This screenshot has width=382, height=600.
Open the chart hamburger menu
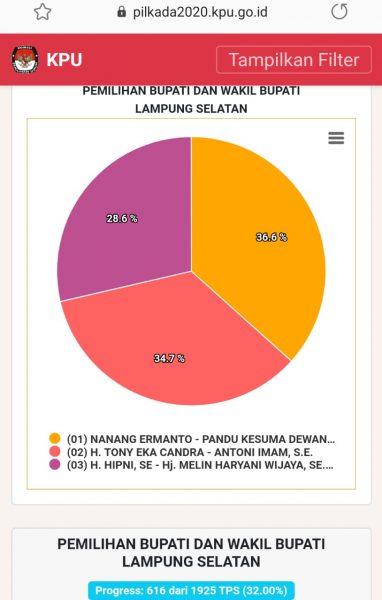(x=336, y=138)
